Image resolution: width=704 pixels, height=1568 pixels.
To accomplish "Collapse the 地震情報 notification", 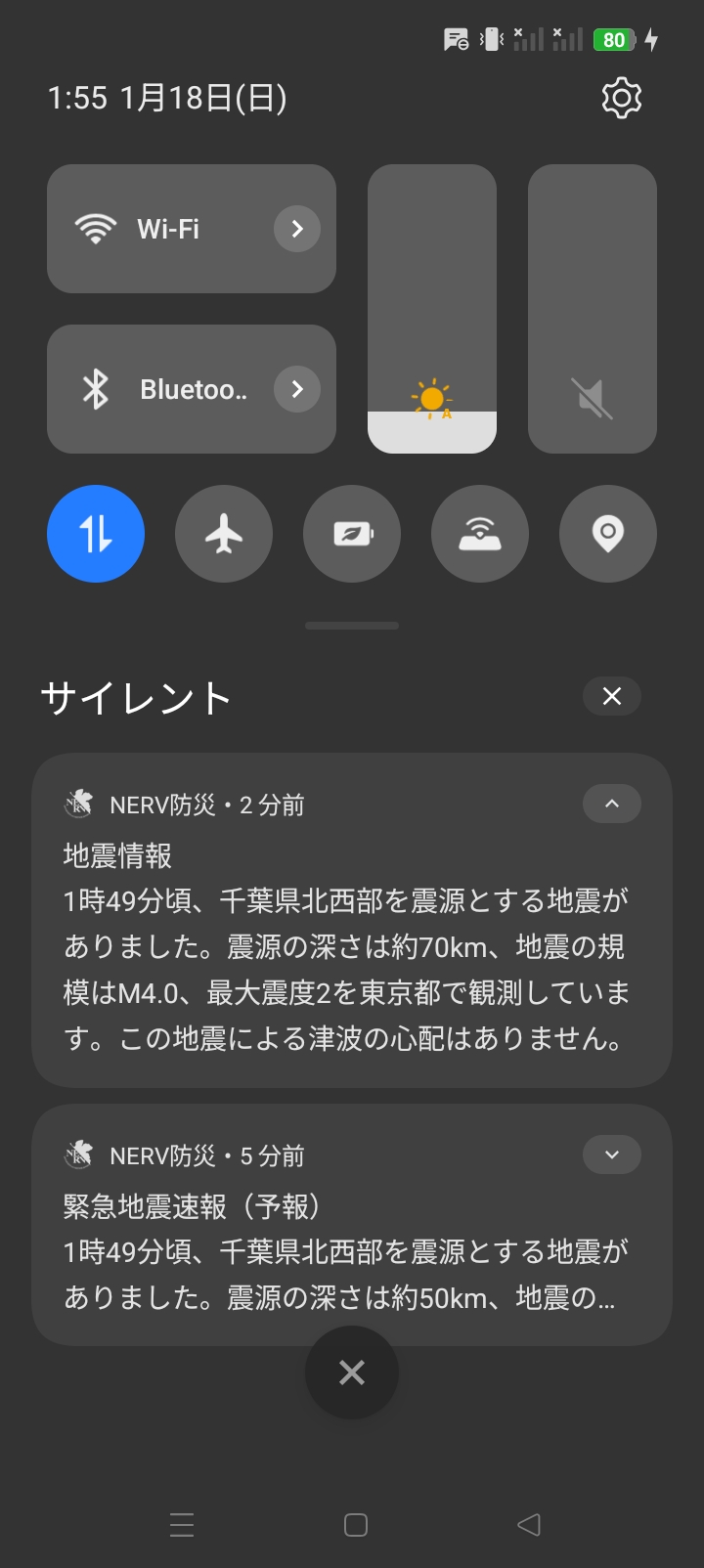I will click(x=612, y=804).
